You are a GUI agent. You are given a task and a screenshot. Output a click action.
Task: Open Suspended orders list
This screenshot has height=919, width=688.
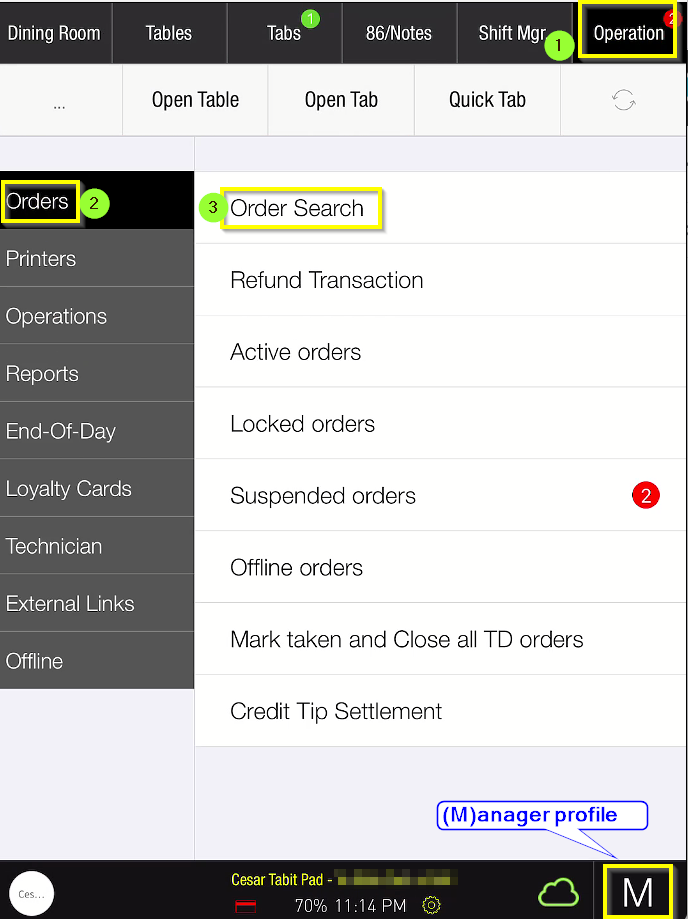coord(323,496)
